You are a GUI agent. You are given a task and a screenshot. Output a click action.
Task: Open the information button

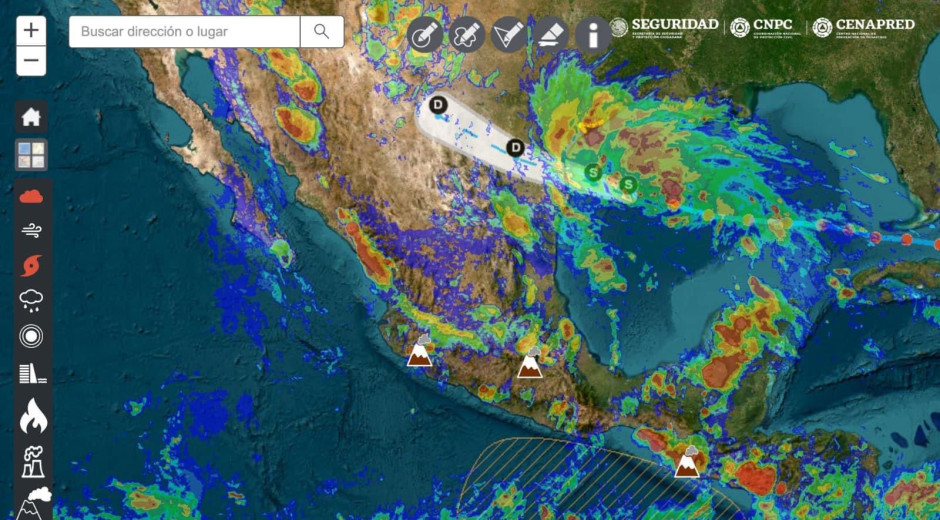(x=593, y=35)
